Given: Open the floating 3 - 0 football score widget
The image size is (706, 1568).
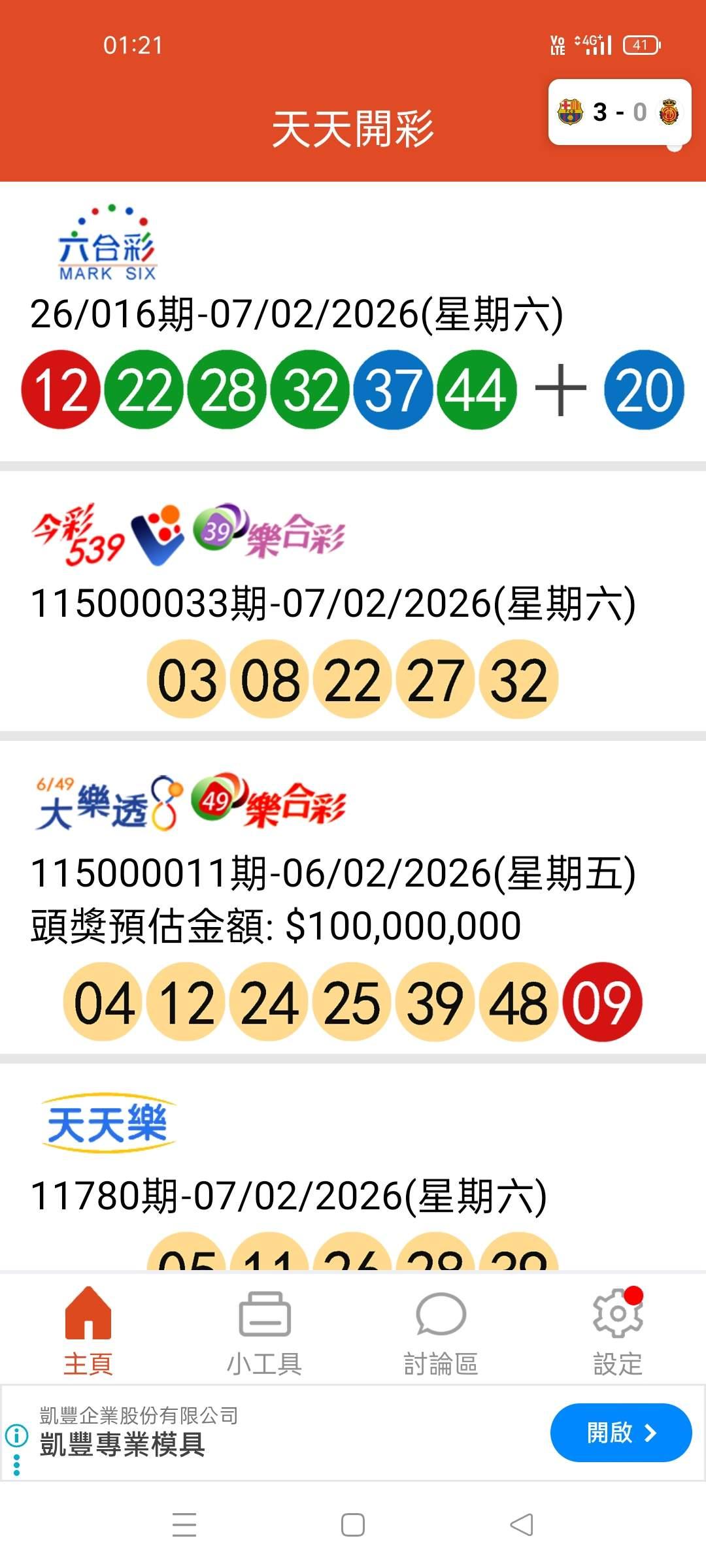Looking at the screenshot, I should pyautogui.click(x=620, y=112).
